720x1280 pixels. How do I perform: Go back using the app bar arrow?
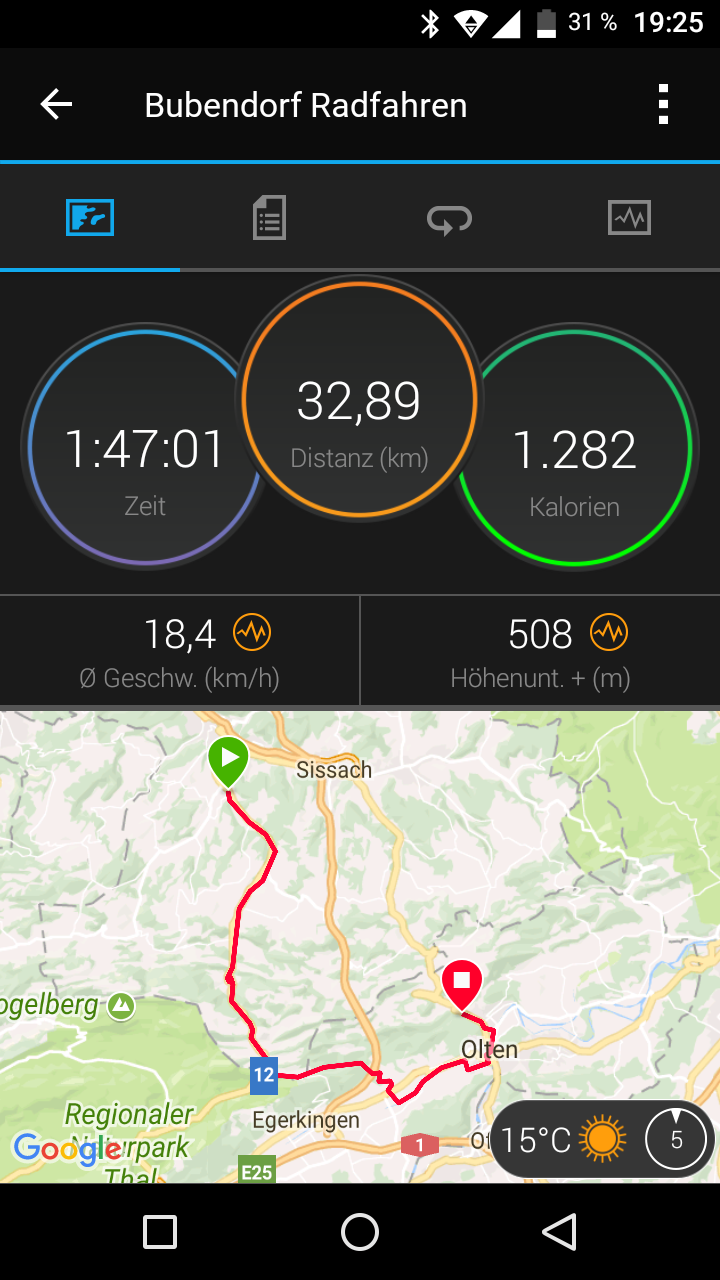[x=56, y=104]
